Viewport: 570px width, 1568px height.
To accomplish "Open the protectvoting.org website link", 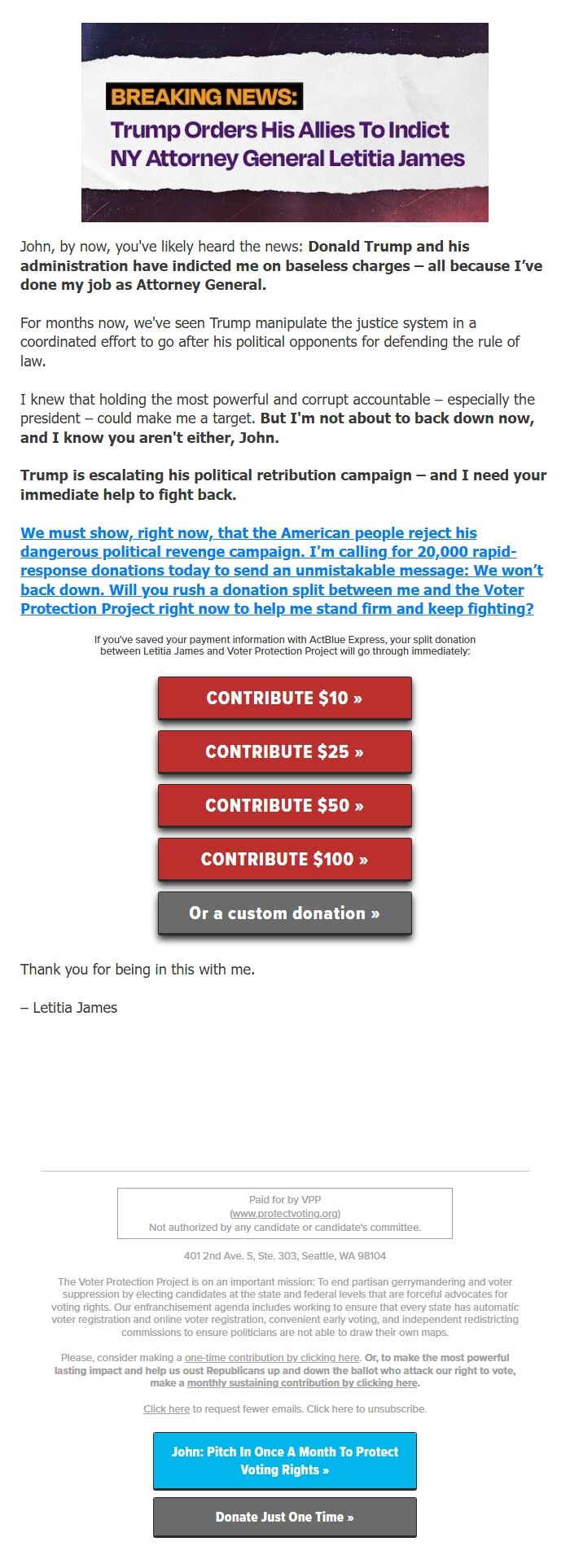I will point(285,1213).
